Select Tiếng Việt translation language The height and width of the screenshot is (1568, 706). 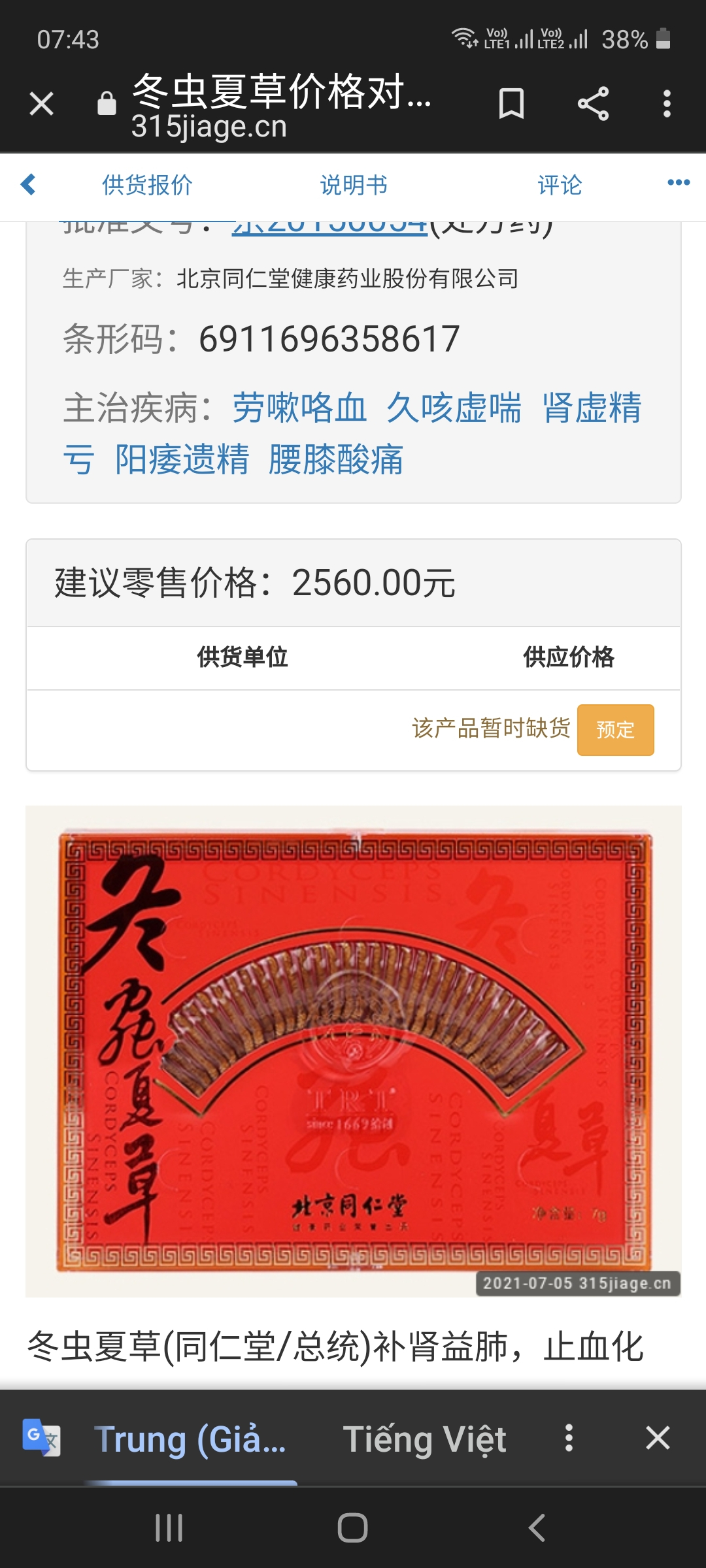tap(425, 1439)
